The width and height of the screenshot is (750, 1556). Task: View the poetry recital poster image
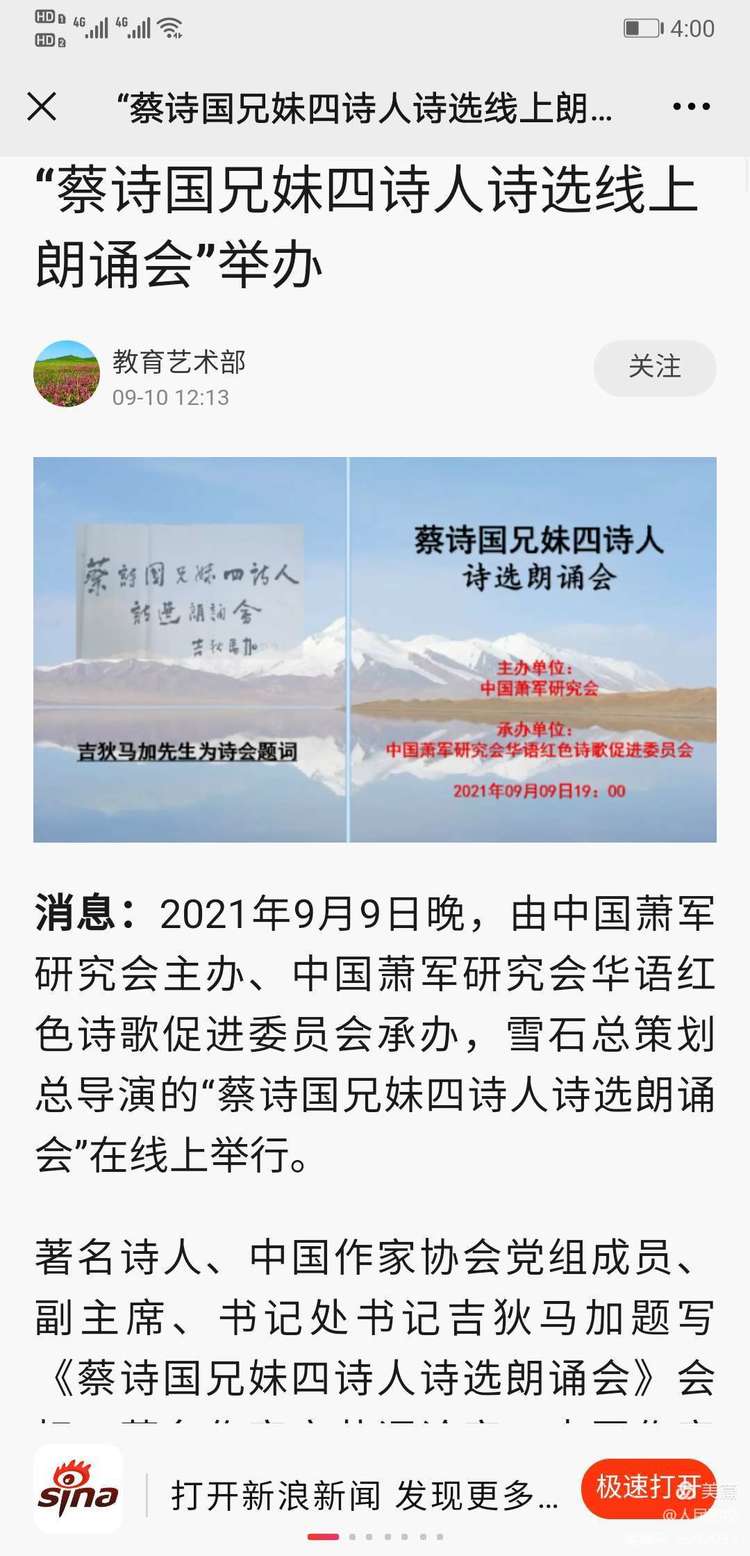(375, 649)
